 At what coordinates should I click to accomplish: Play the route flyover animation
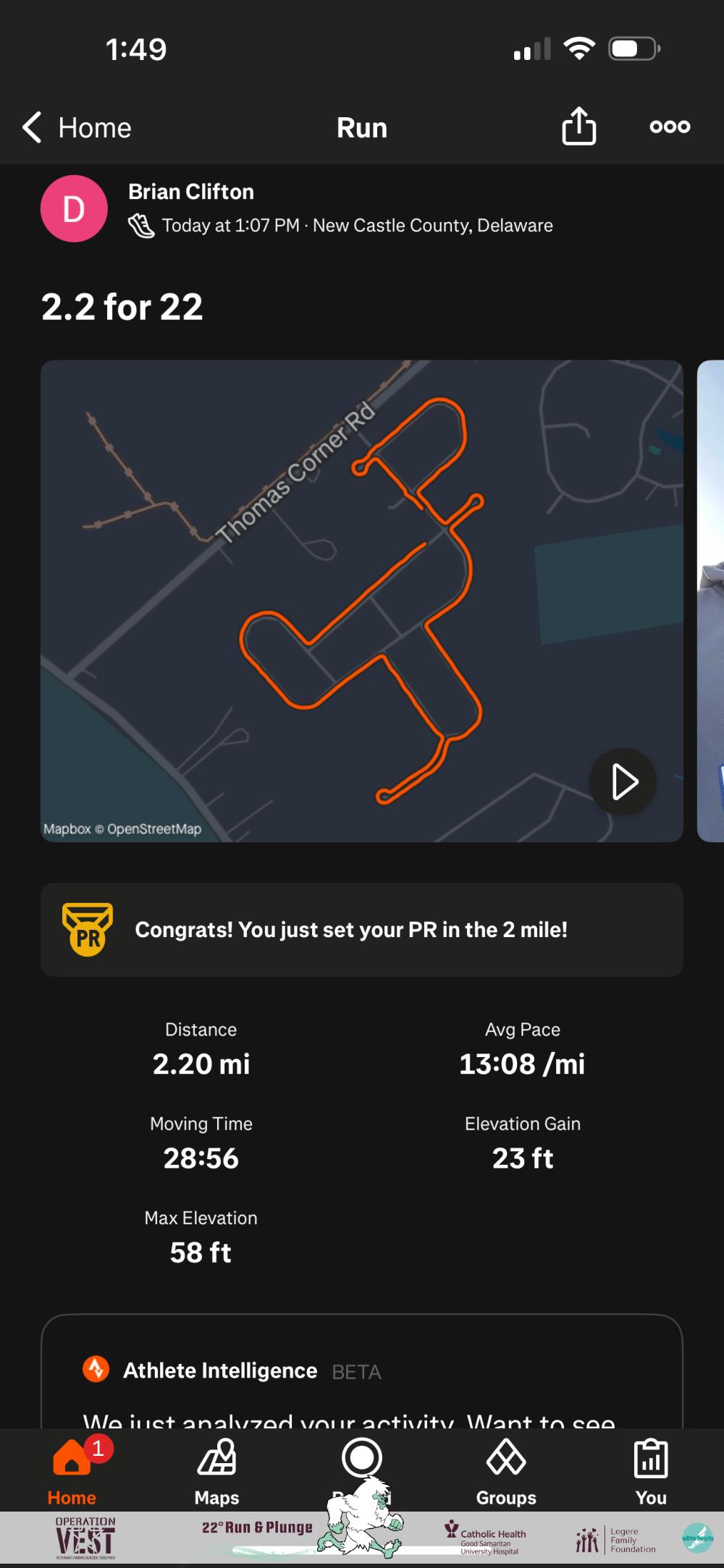point(623,781)
